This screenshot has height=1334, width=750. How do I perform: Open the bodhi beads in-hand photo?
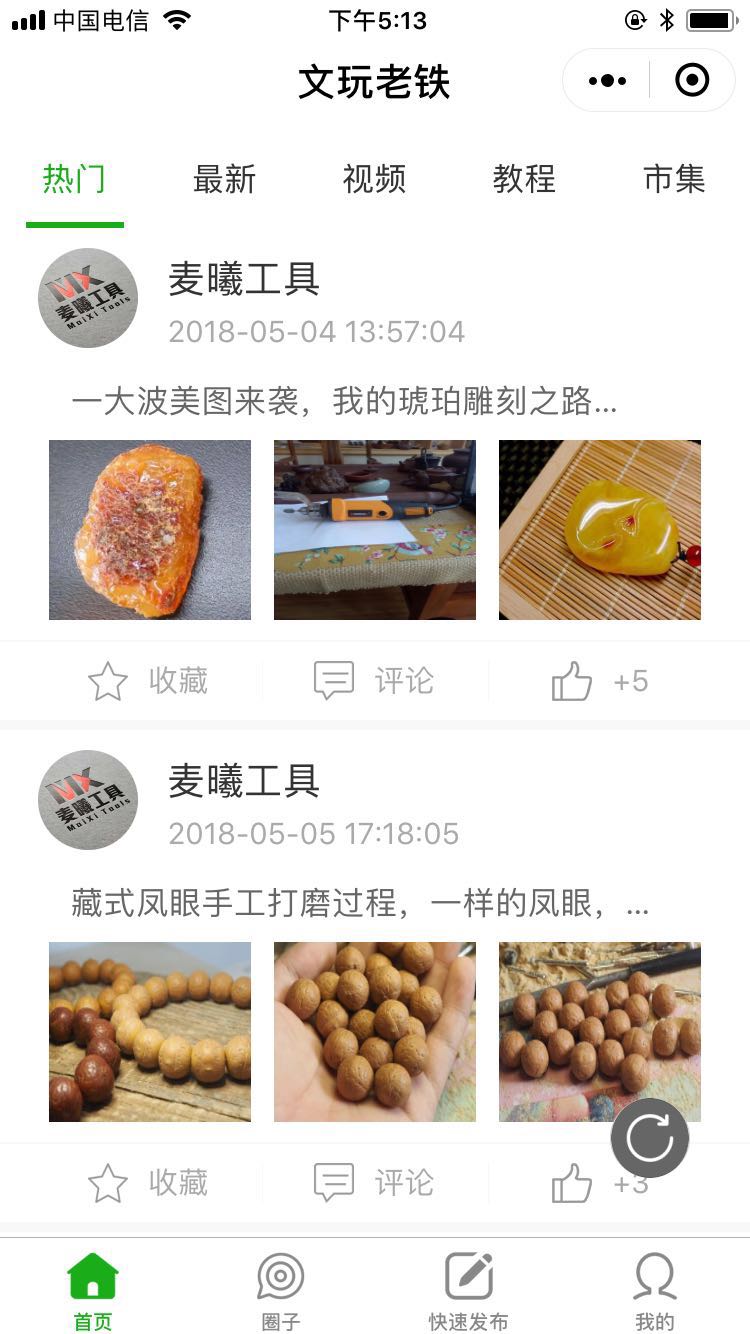(374, 1031)
